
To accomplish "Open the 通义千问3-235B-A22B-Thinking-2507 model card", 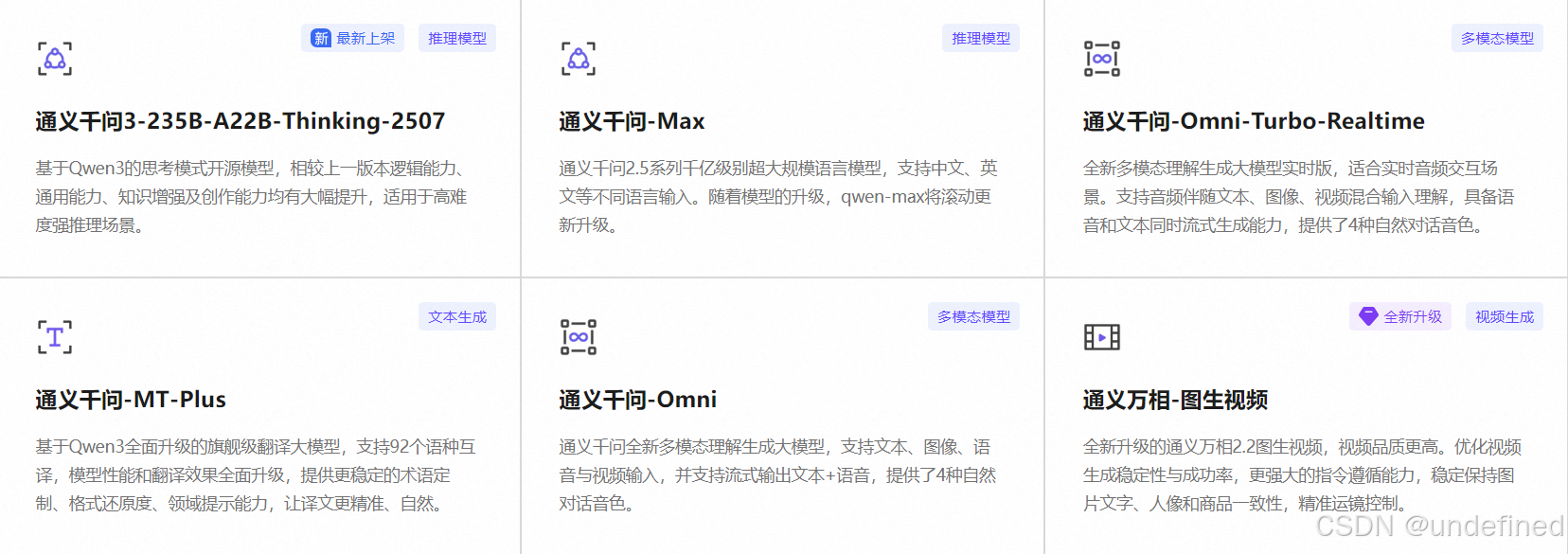I will click(241, 121).
